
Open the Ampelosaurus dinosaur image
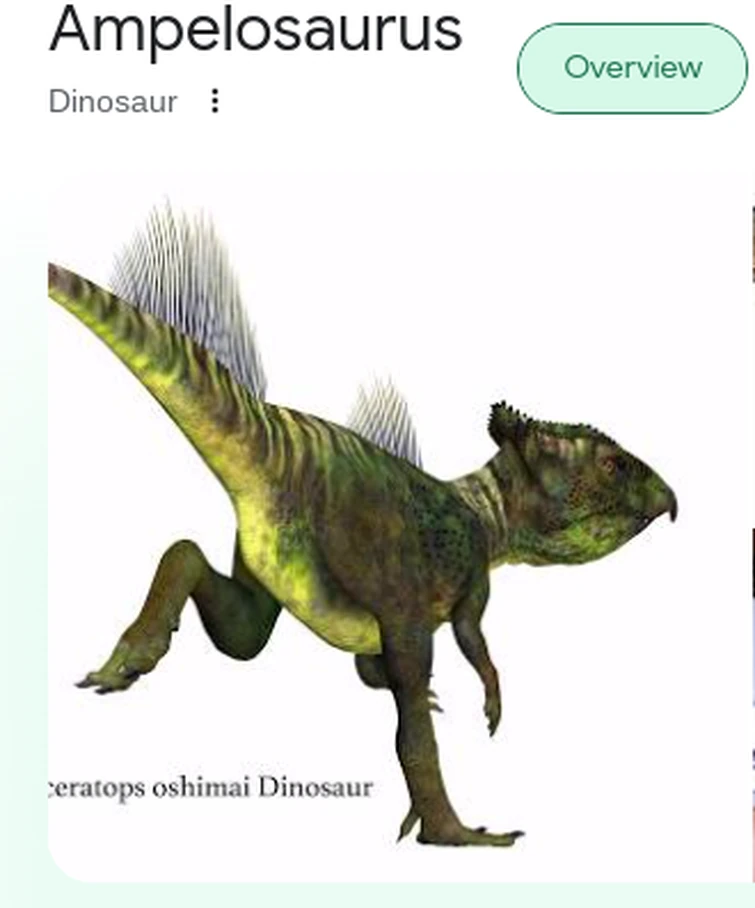click(x=380, y=520)
